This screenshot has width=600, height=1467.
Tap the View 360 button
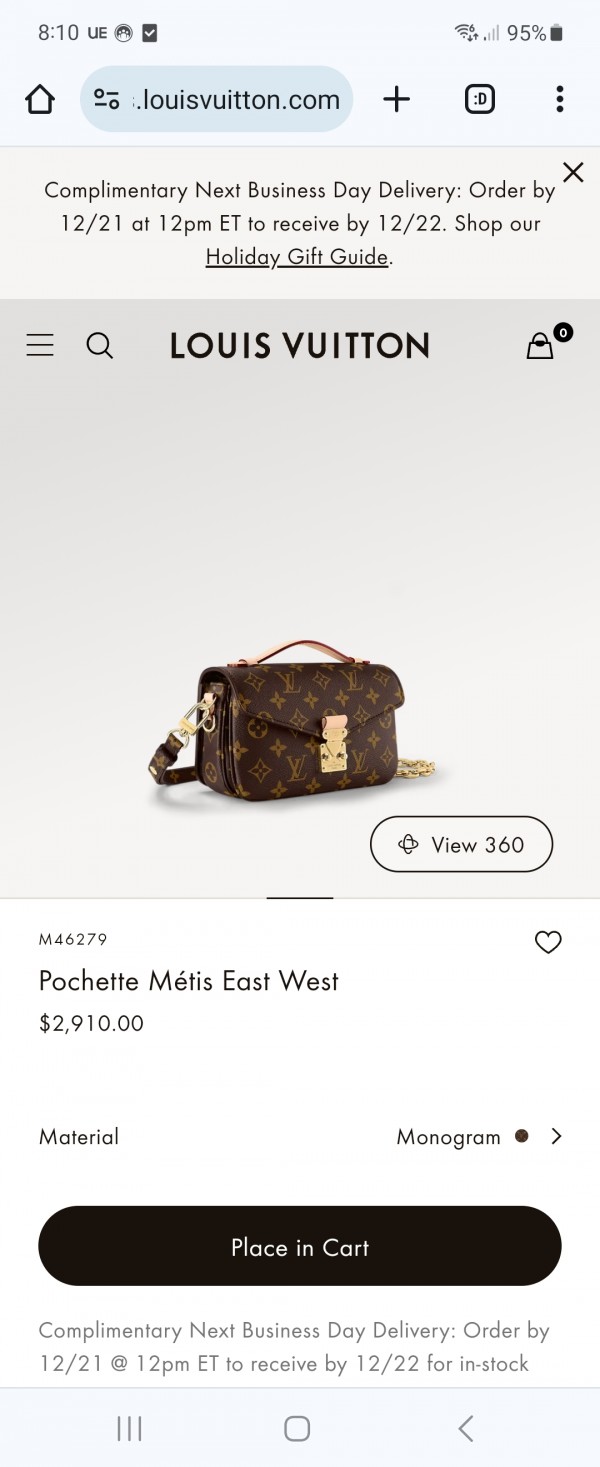click(x=461, y=845)
